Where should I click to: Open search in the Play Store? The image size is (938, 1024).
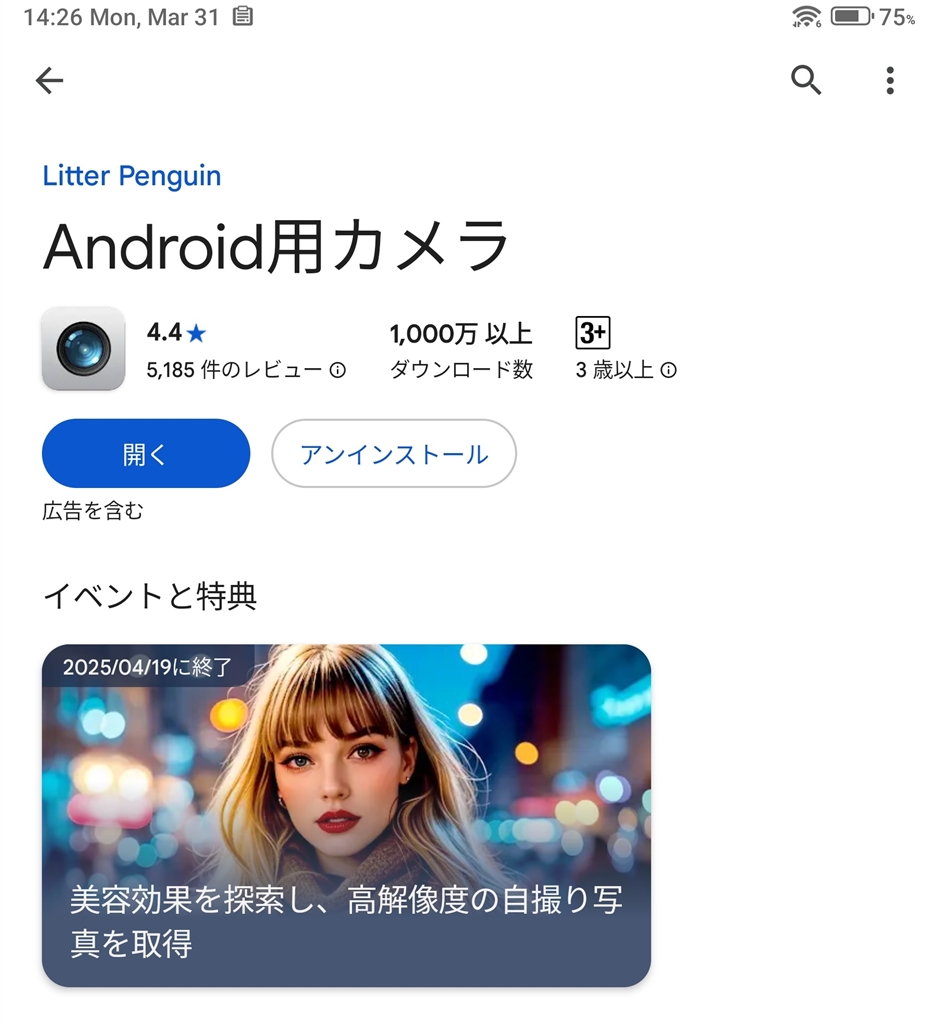(x=806, y=80)
